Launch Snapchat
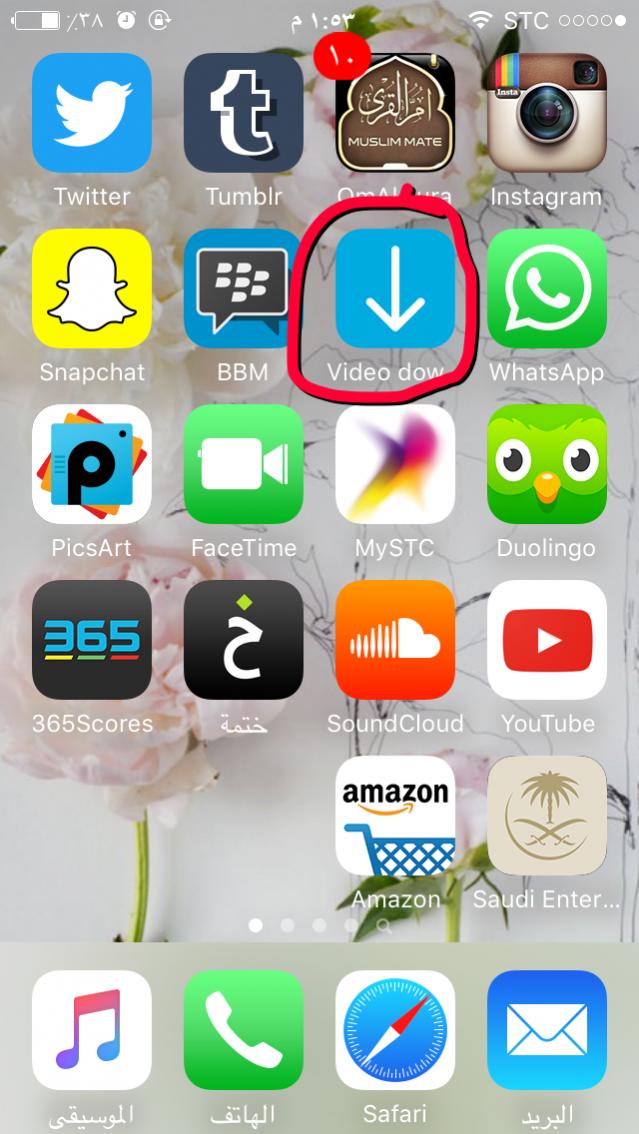 click(92, 289)
